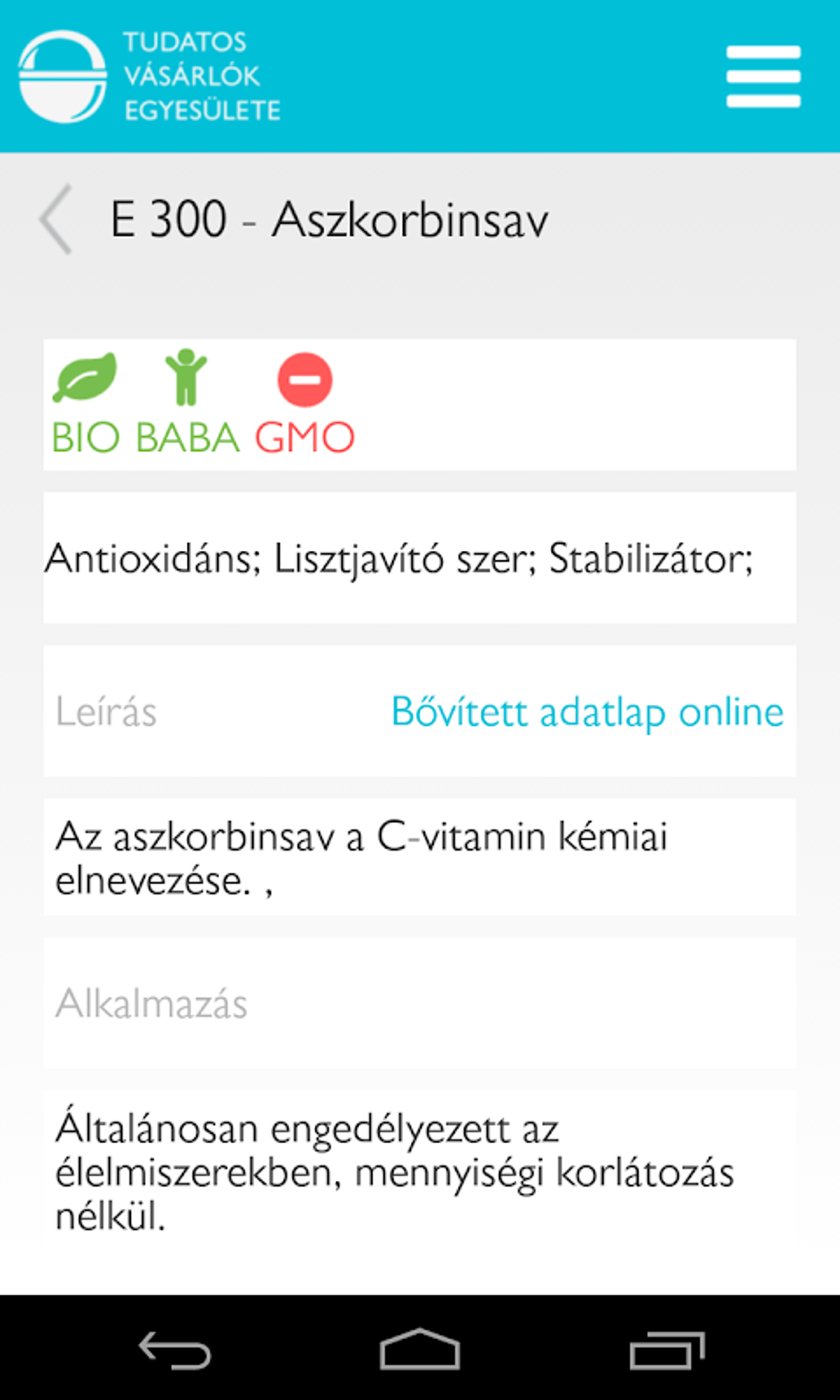The image size is (840, 1400).
Task: Open the Bővített adatlap online link
Action: coord(586,712)
